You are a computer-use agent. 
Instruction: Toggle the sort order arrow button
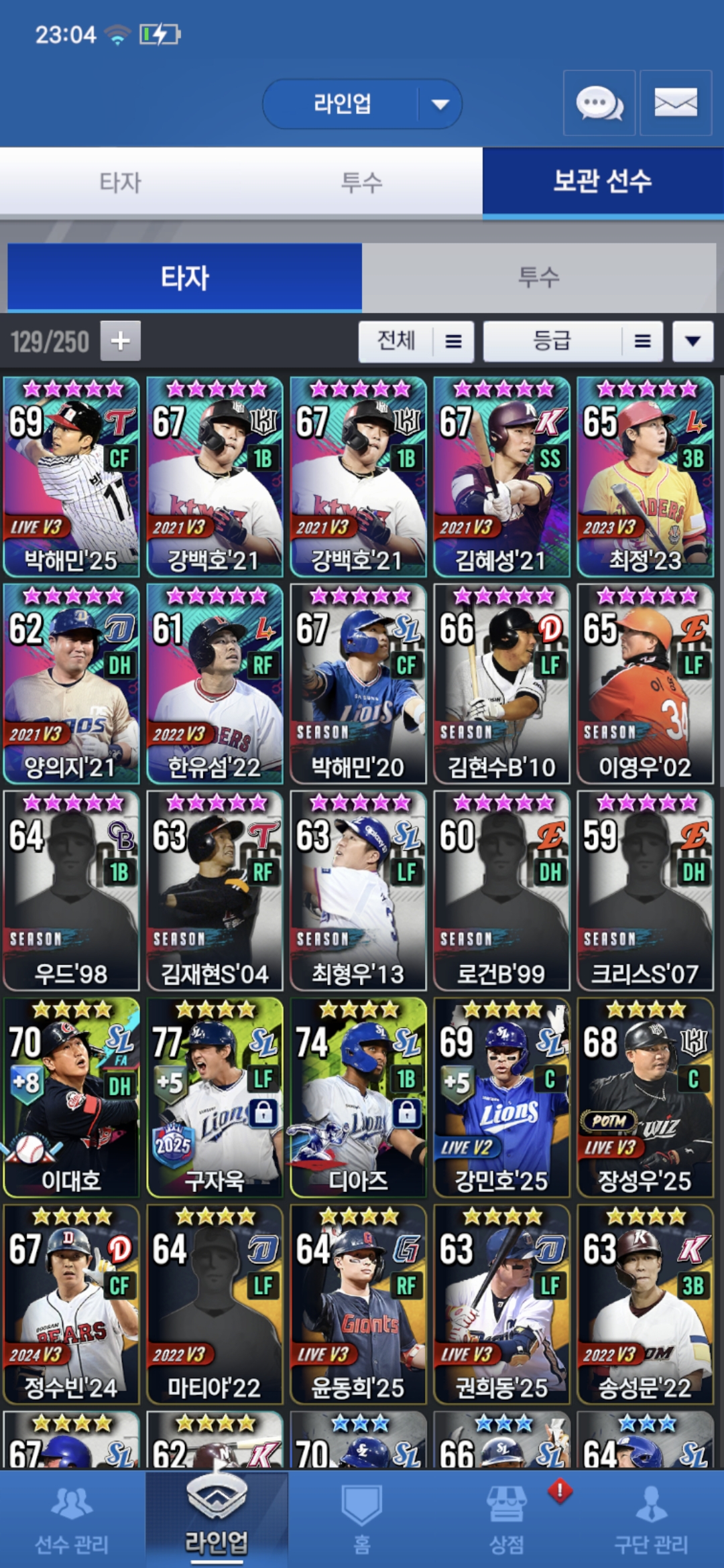coord(692,341)
